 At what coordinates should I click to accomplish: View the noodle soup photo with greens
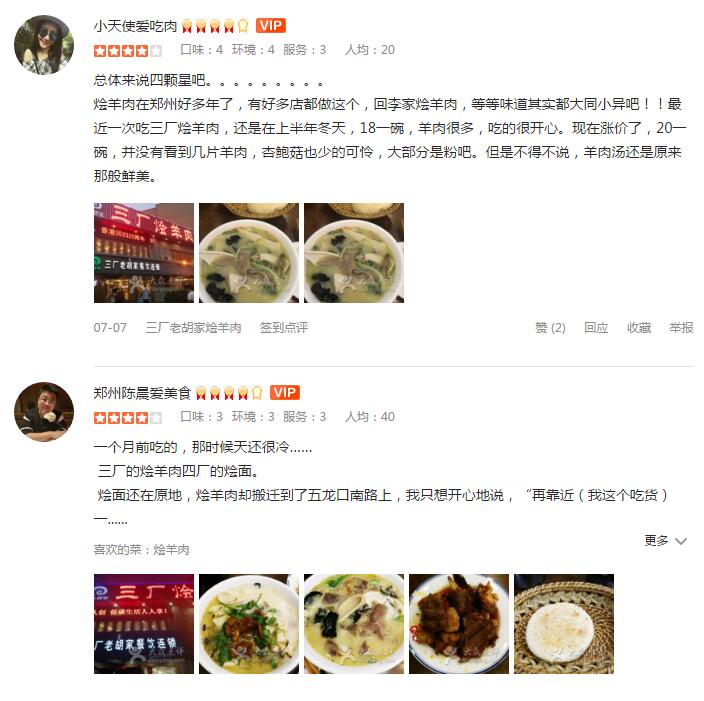(249, 623)
